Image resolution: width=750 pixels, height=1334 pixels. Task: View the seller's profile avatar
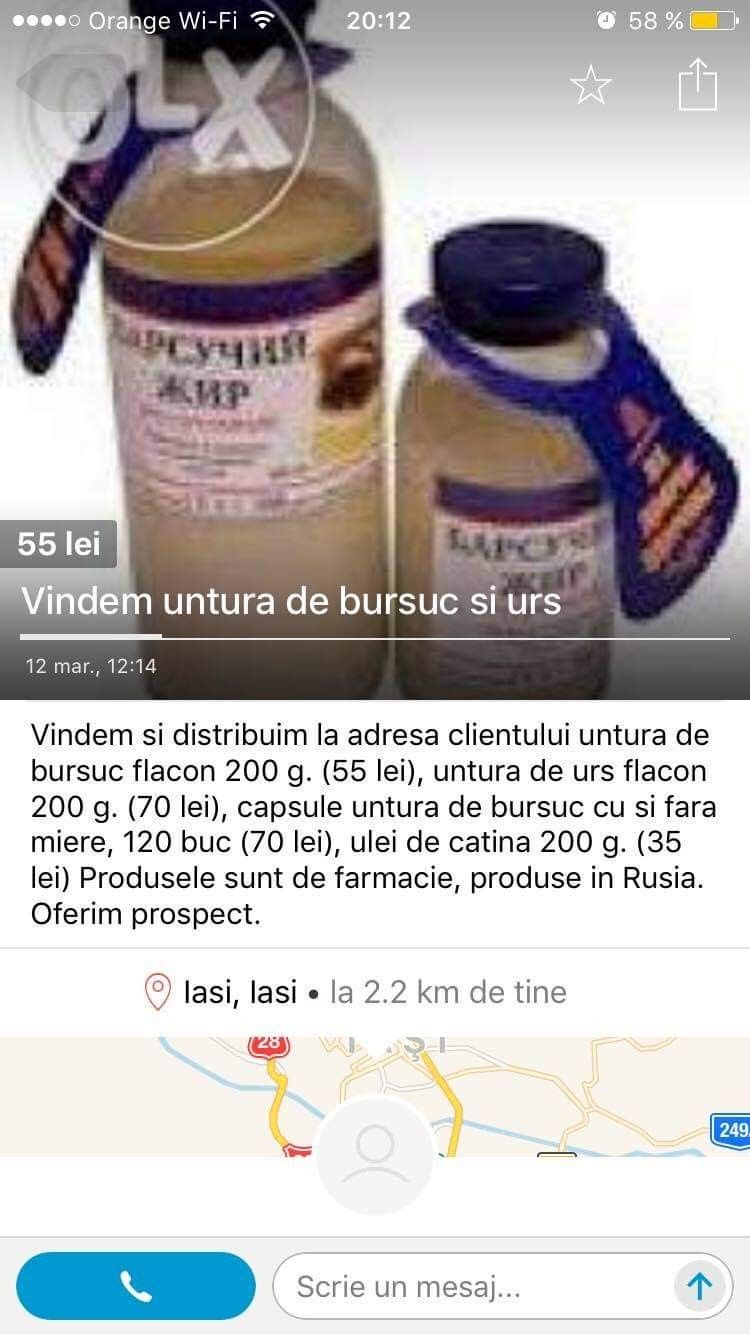pyautogui.click(x=375, y=1155)
